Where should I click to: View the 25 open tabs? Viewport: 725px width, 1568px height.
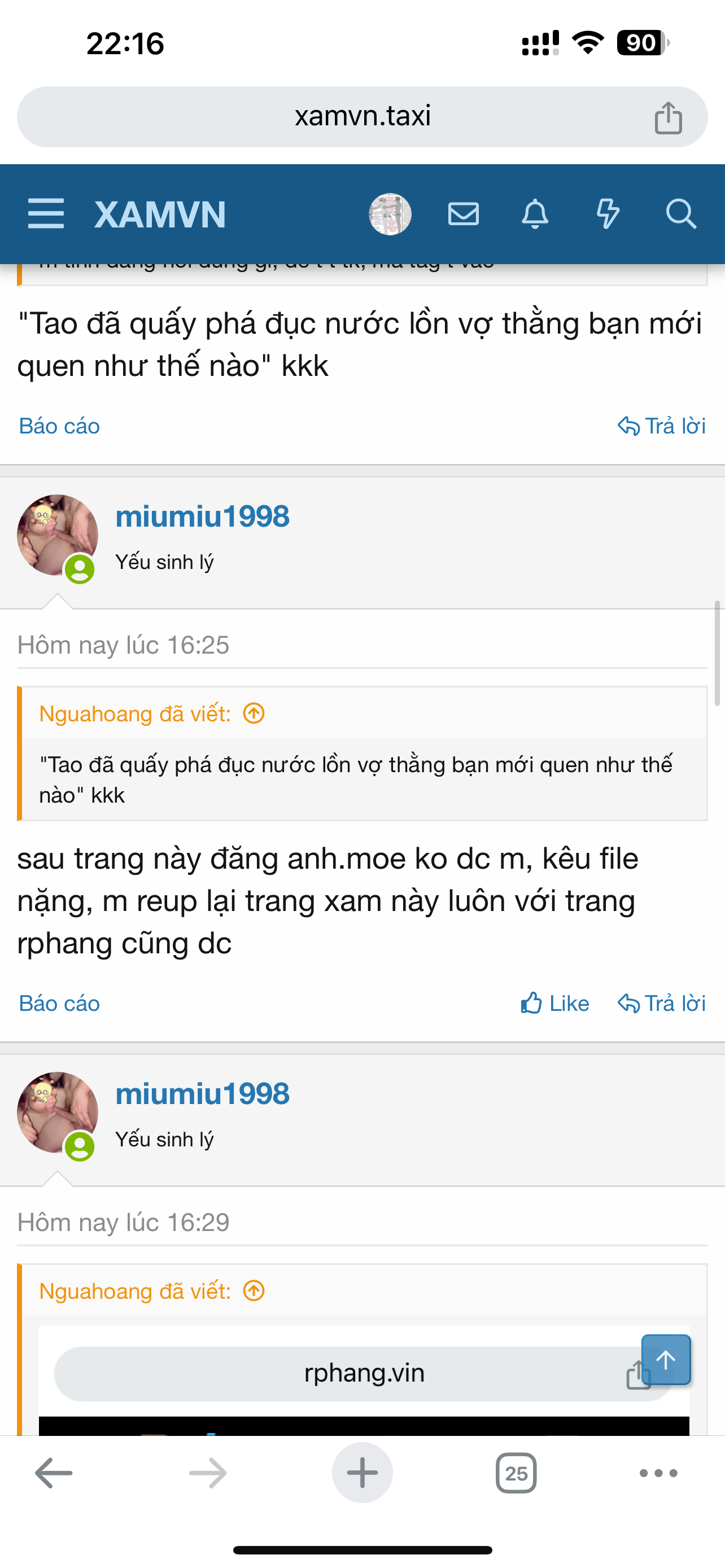click(x=516, y=1473)
